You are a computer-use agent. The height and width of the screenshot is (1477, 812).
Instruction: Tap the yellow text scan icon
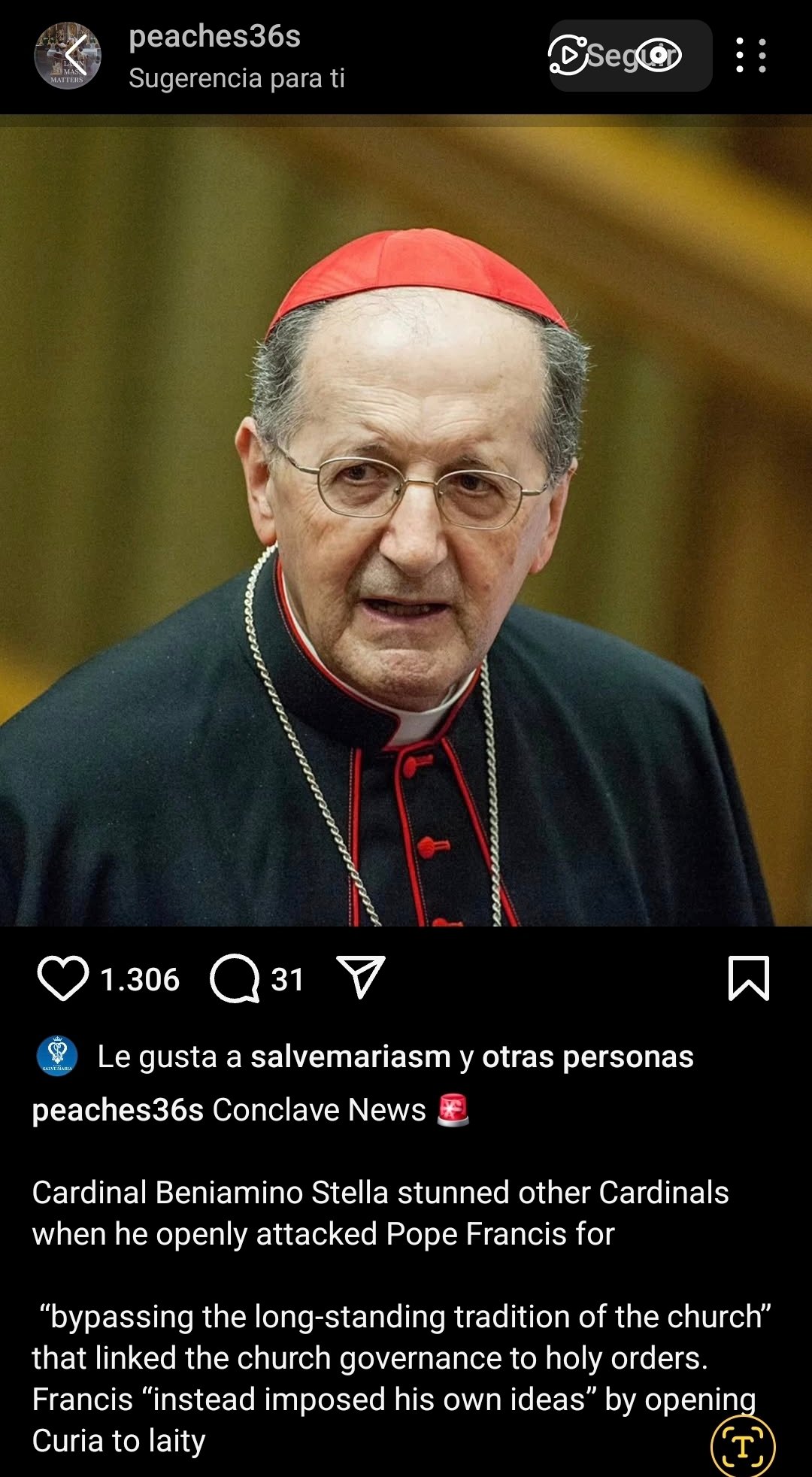coord(743,1446)
